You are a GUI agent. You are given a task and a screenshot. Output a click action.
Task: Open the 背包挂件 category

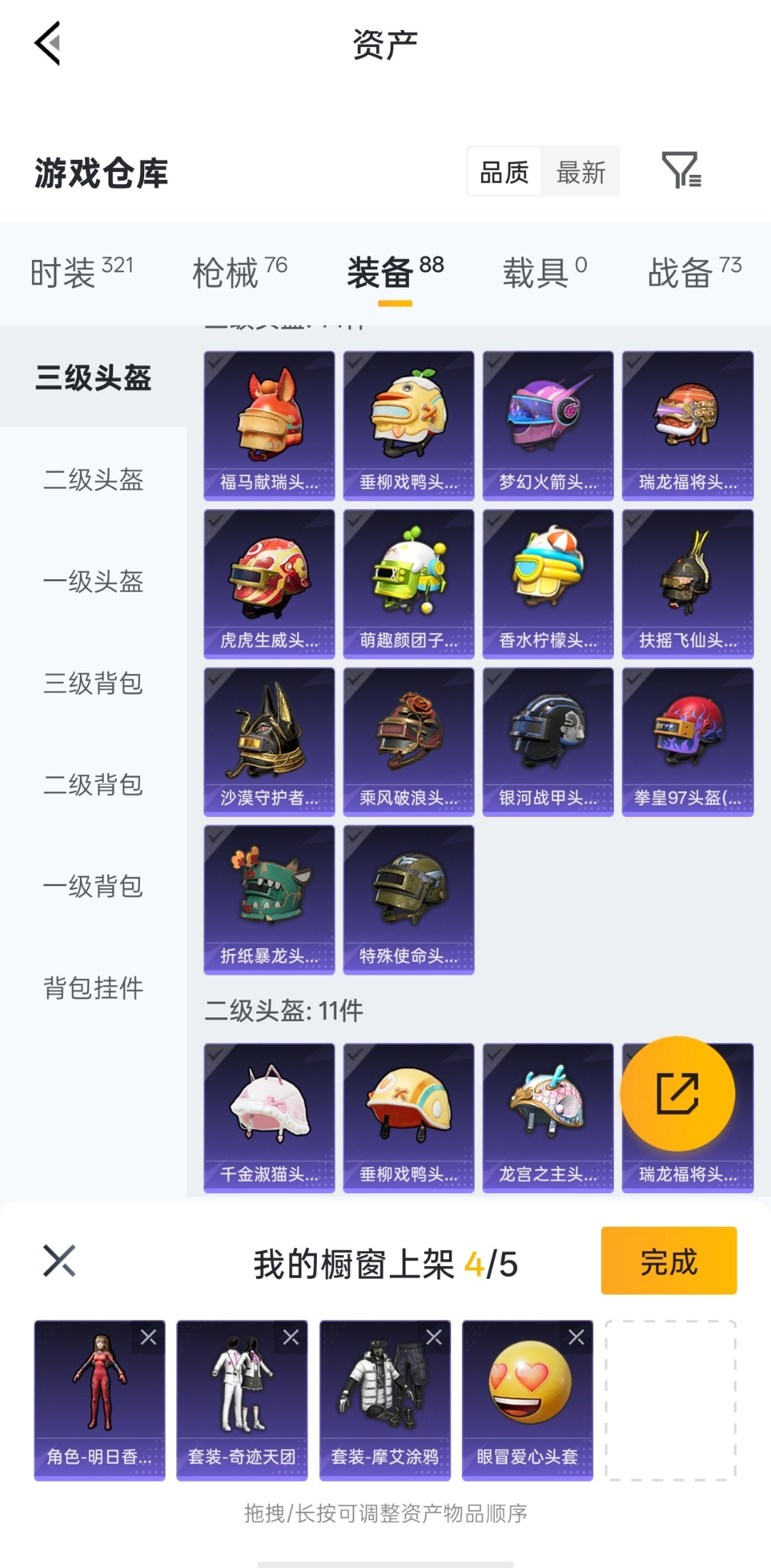(x=94, y=987)
